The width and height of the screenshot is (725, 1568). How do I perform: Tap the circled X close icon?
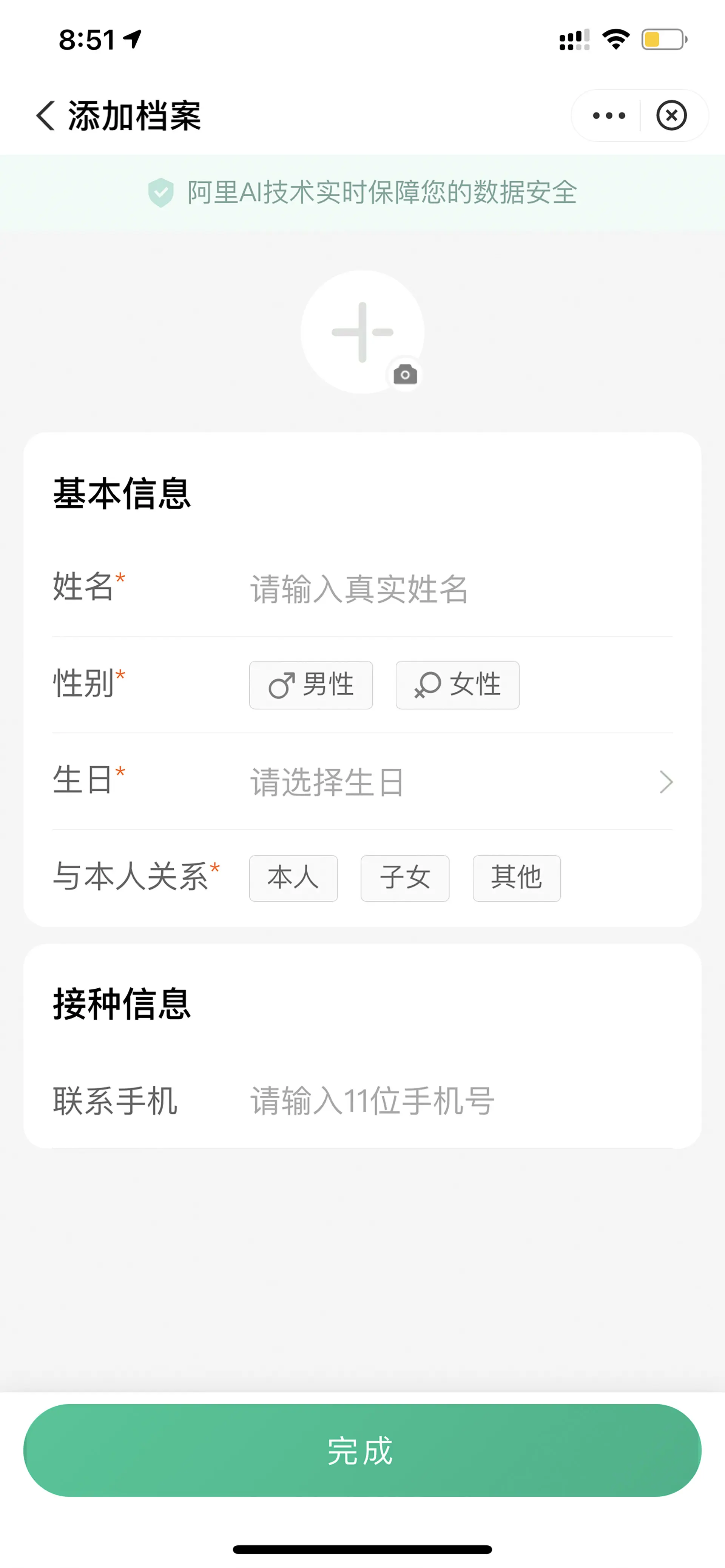pos(672,115)
